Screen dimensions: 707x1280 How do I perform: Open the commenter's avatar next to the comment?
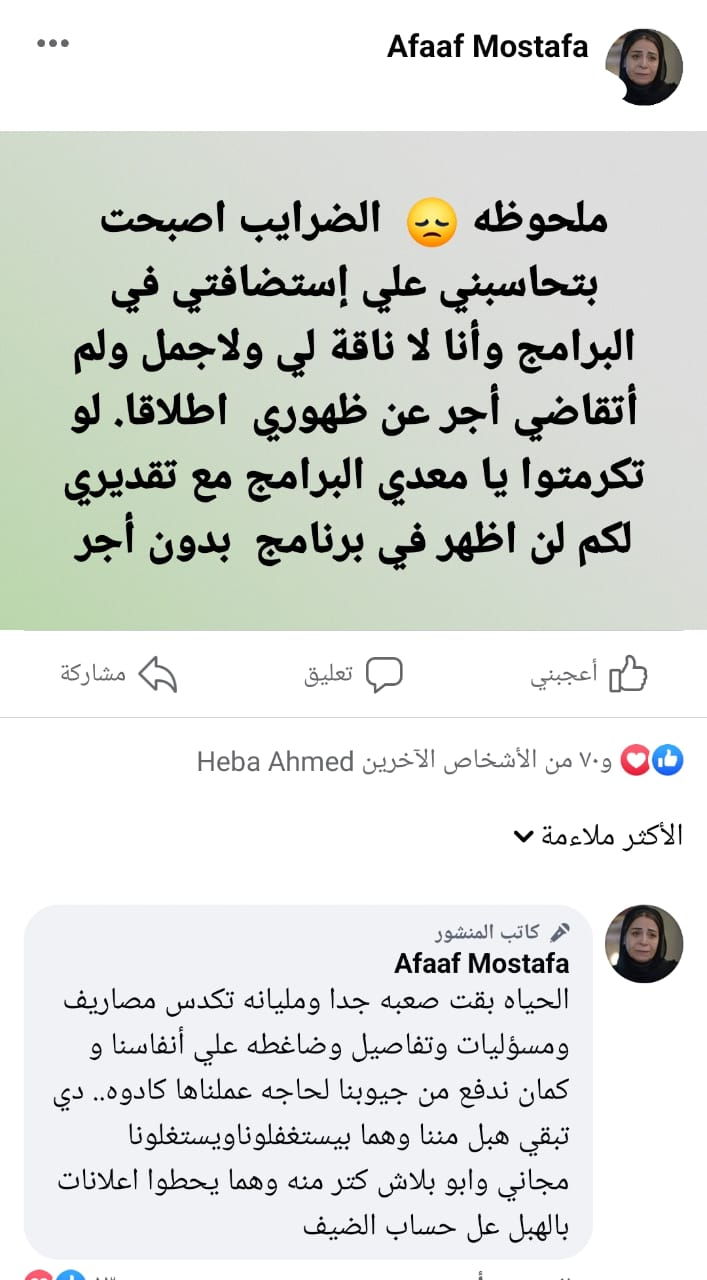click(644, 943)
